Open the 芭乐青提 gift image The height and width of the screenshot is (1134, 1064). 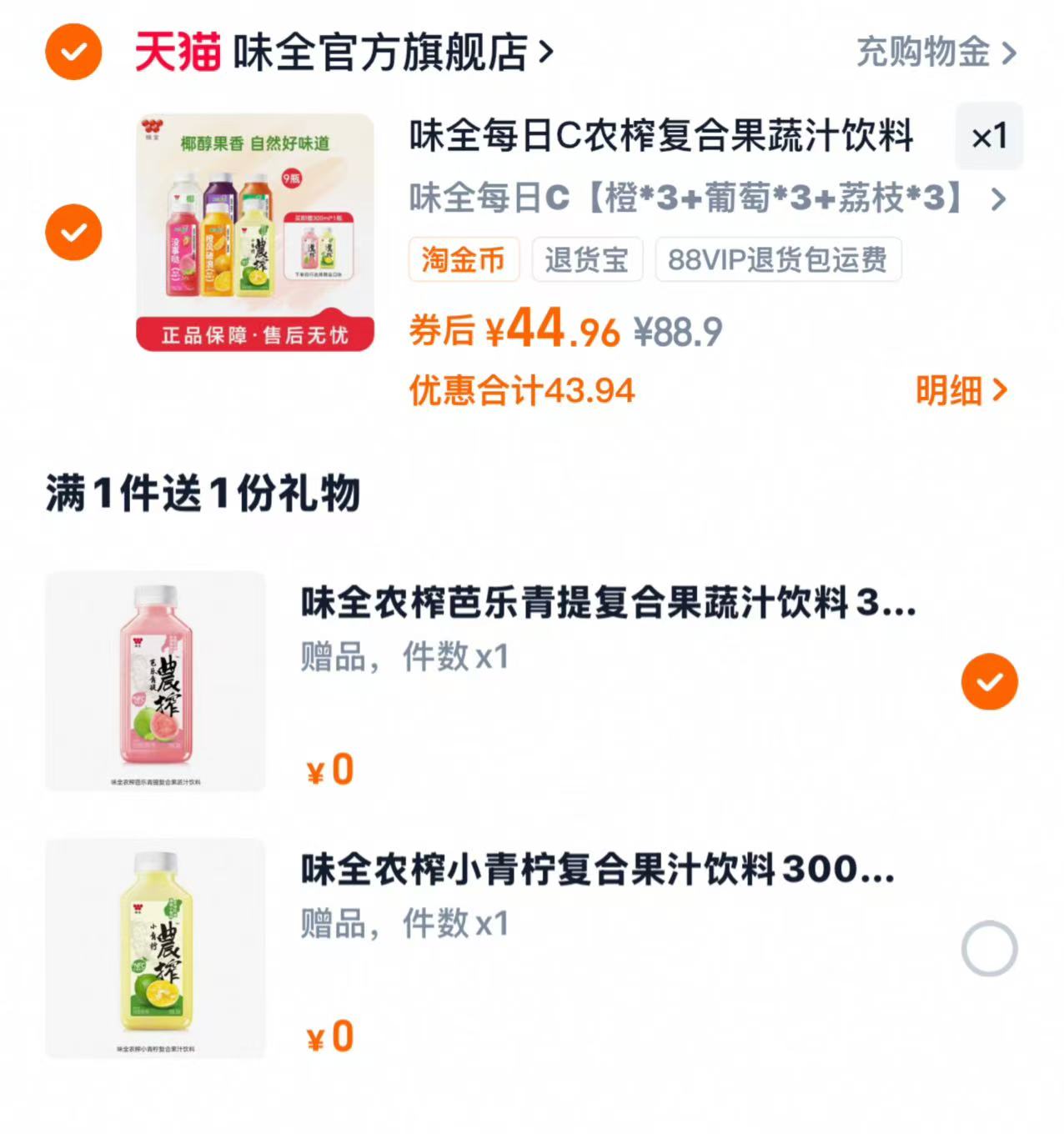(156, 681)
